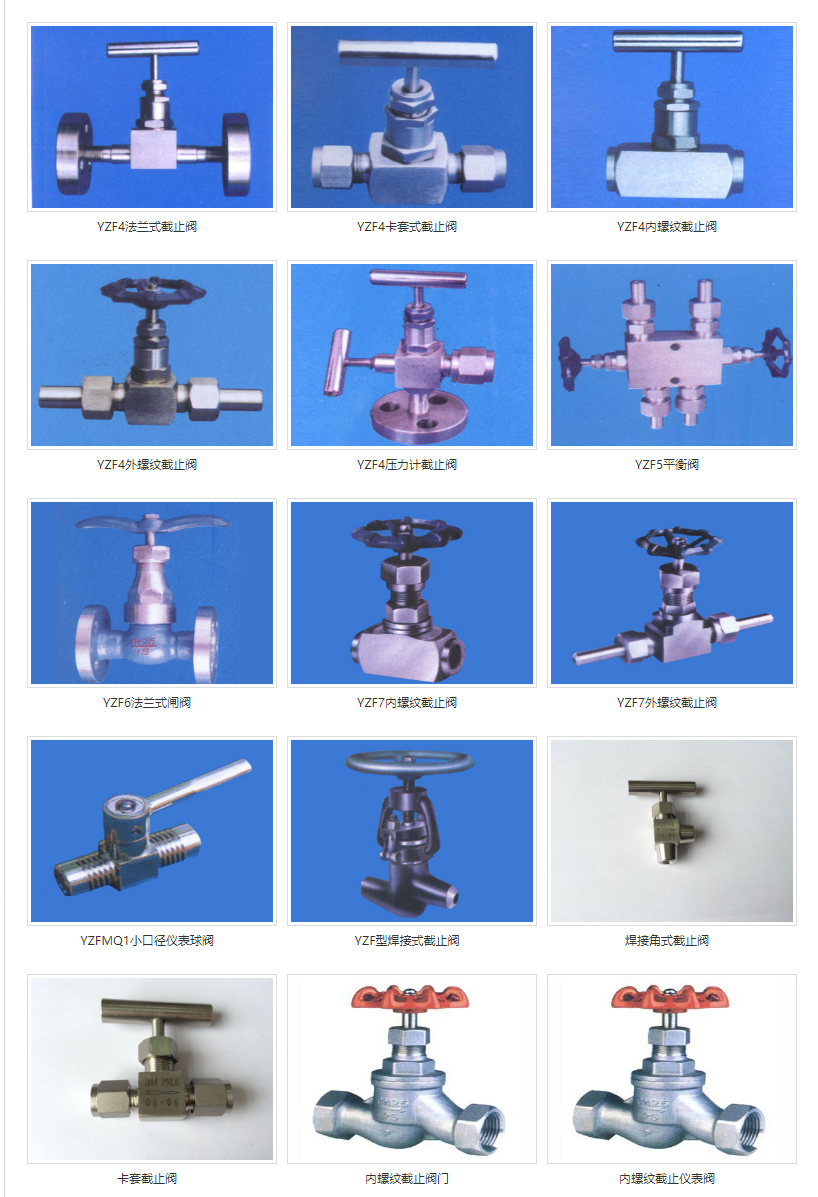Image resolution: width=818 pixels, height=1197 pixels.
Task: Open the YZF6法兰式闸阀 item
Action: [151, 593]
